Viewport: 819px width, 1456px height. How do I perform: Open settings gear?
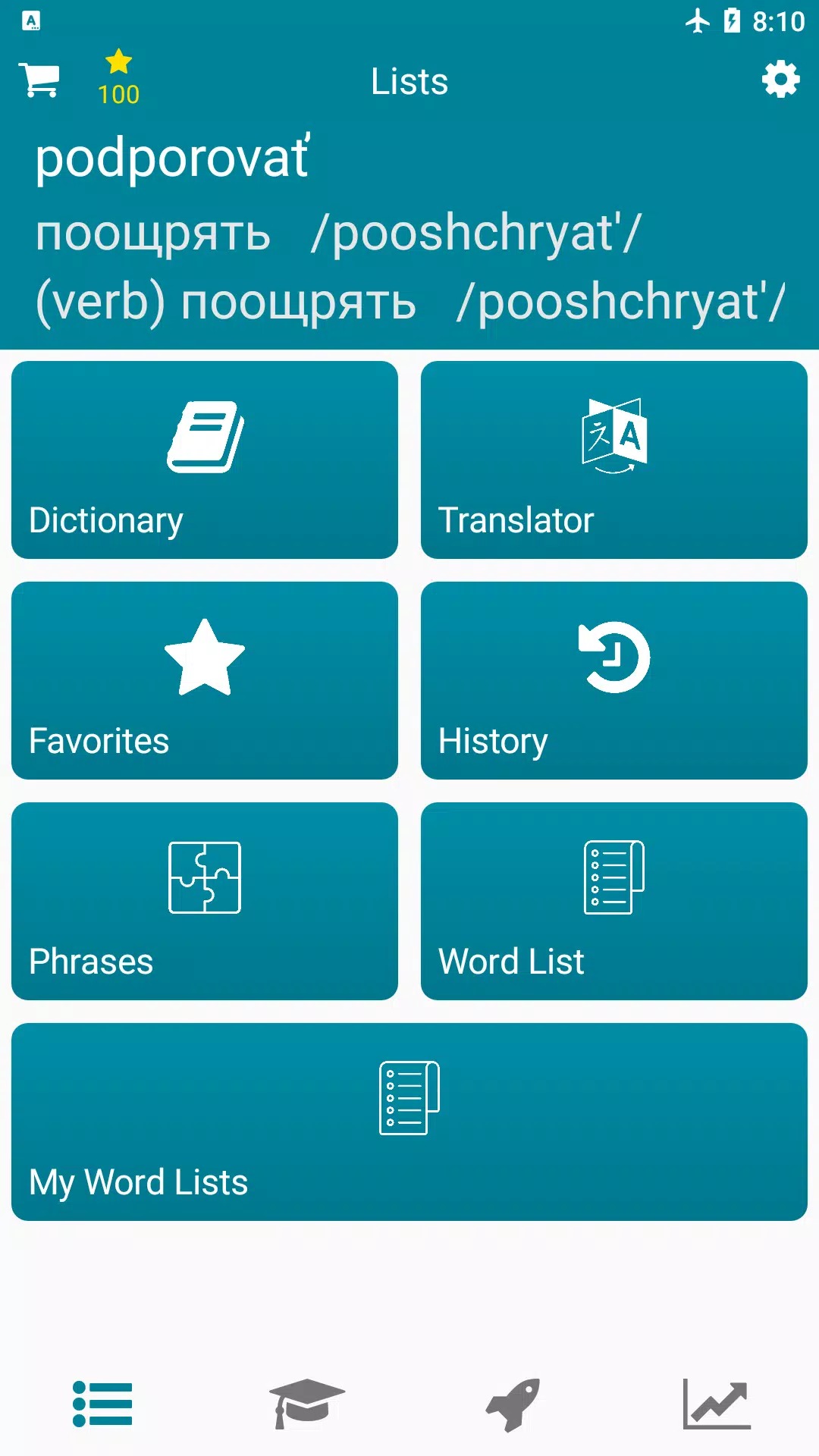[780, 80]
